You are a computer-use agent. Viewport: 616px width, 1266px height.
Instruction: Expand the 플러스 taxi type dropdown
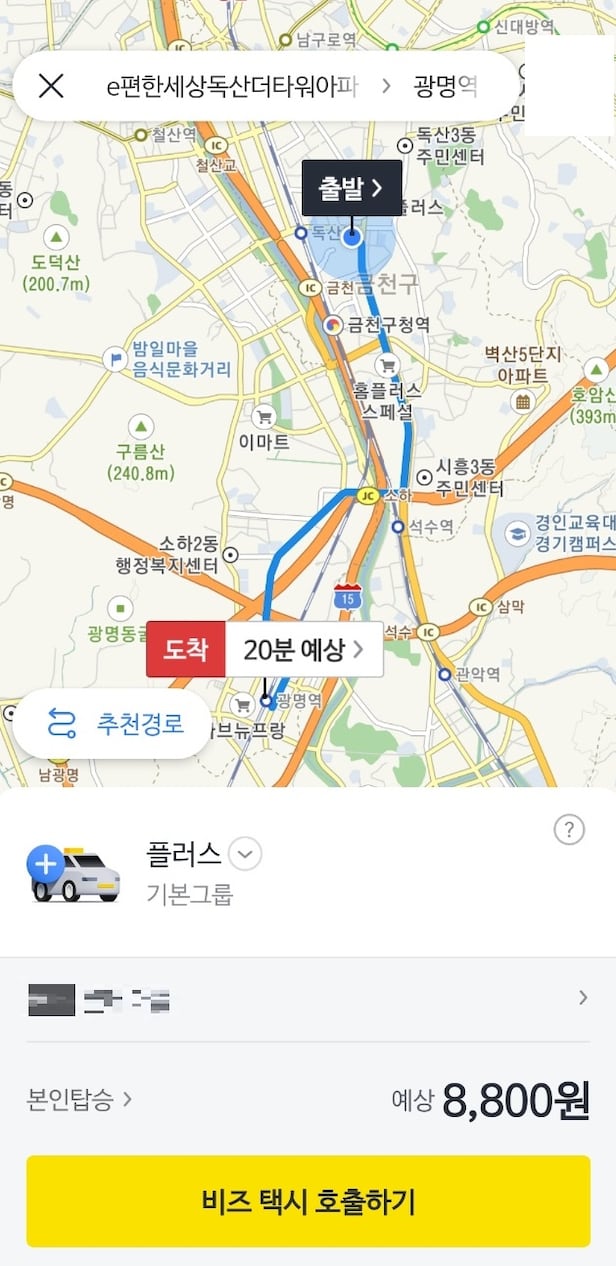click(245, 854)
